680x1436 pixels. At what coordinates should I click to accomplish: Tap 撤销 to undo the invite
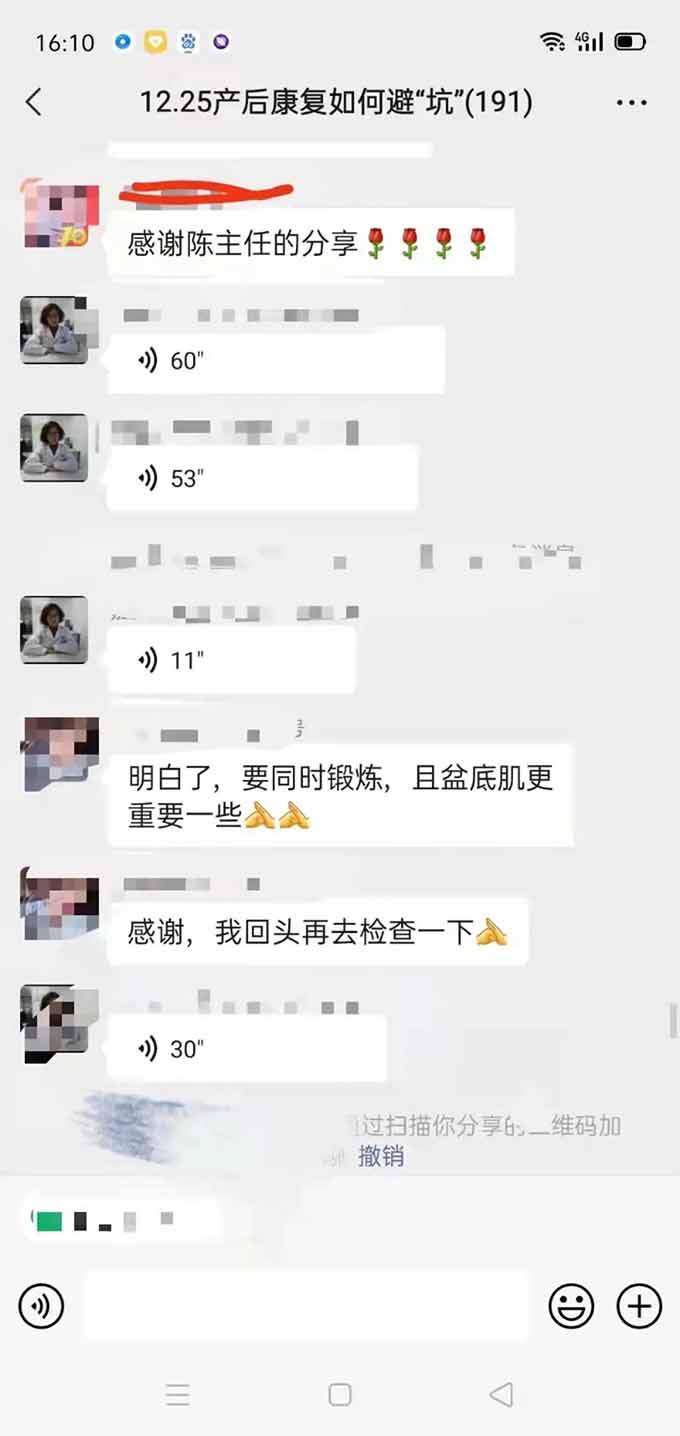(x=381, y=1157)
